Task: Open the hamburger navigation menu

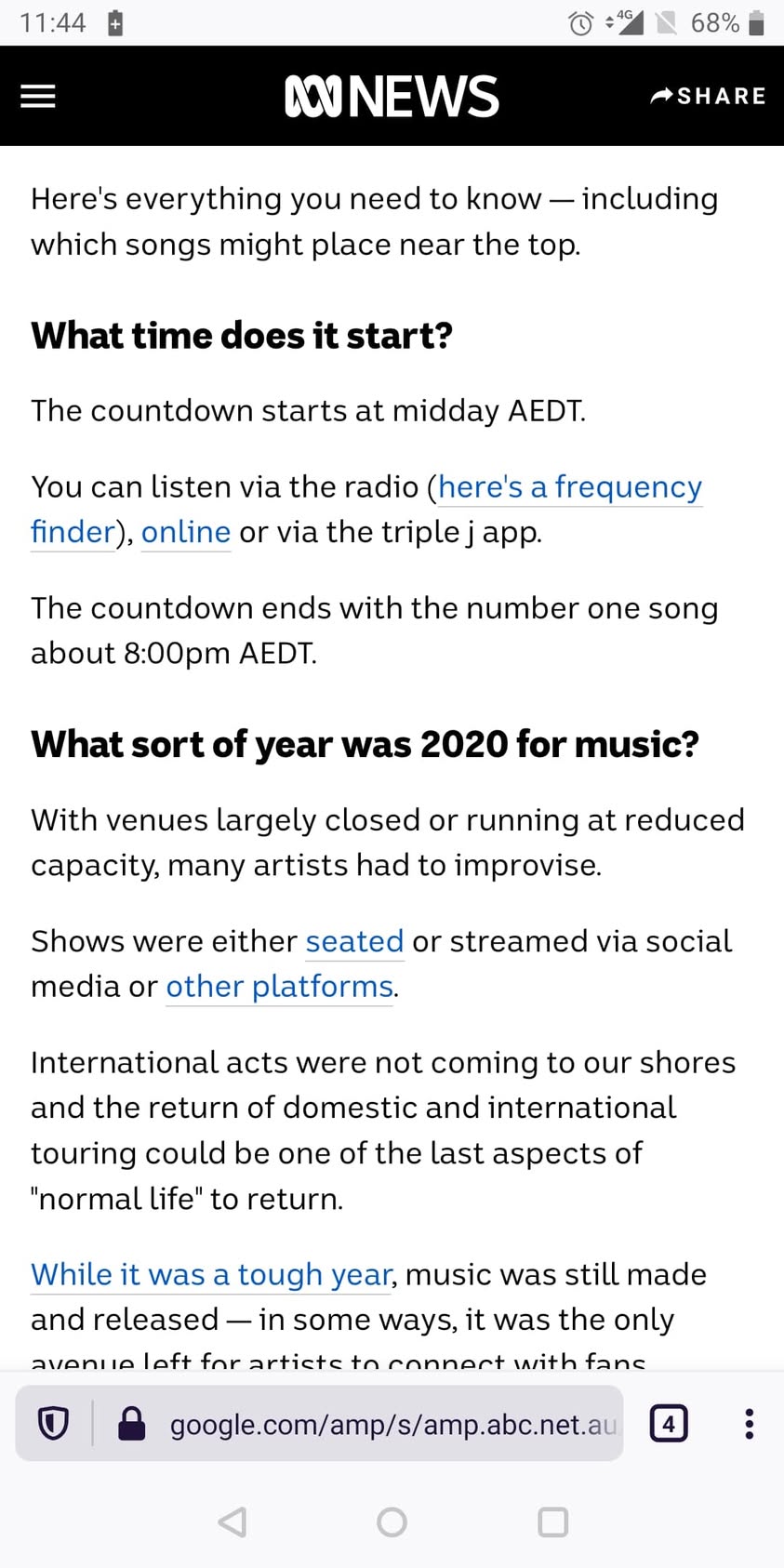Action: tap(38, 96)
